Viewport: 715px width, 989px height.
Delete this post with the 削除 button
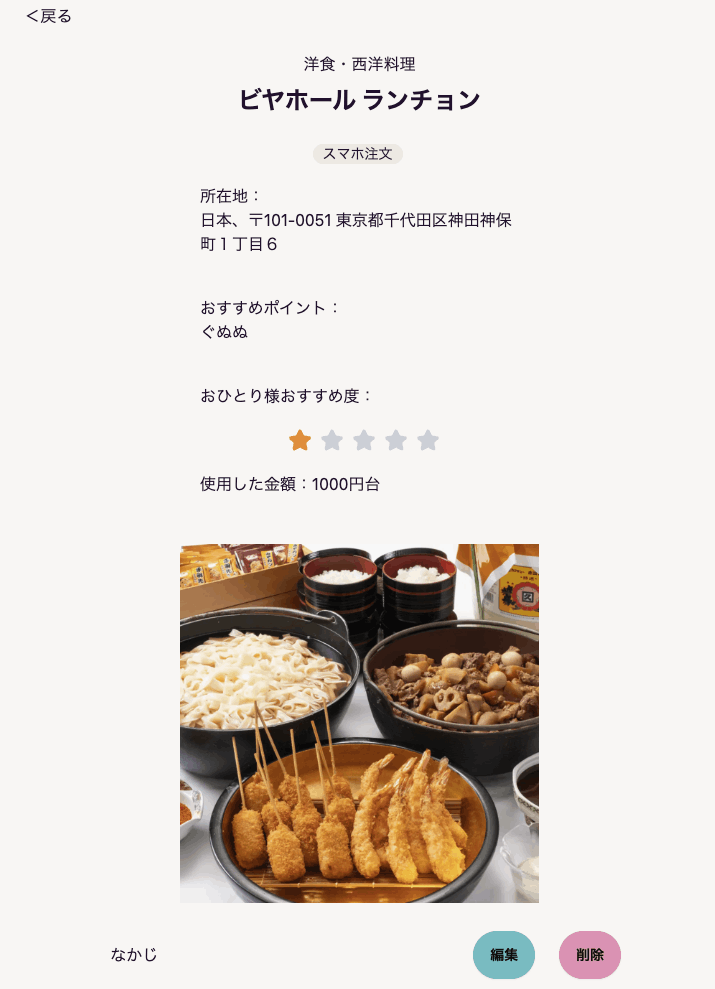589,954
